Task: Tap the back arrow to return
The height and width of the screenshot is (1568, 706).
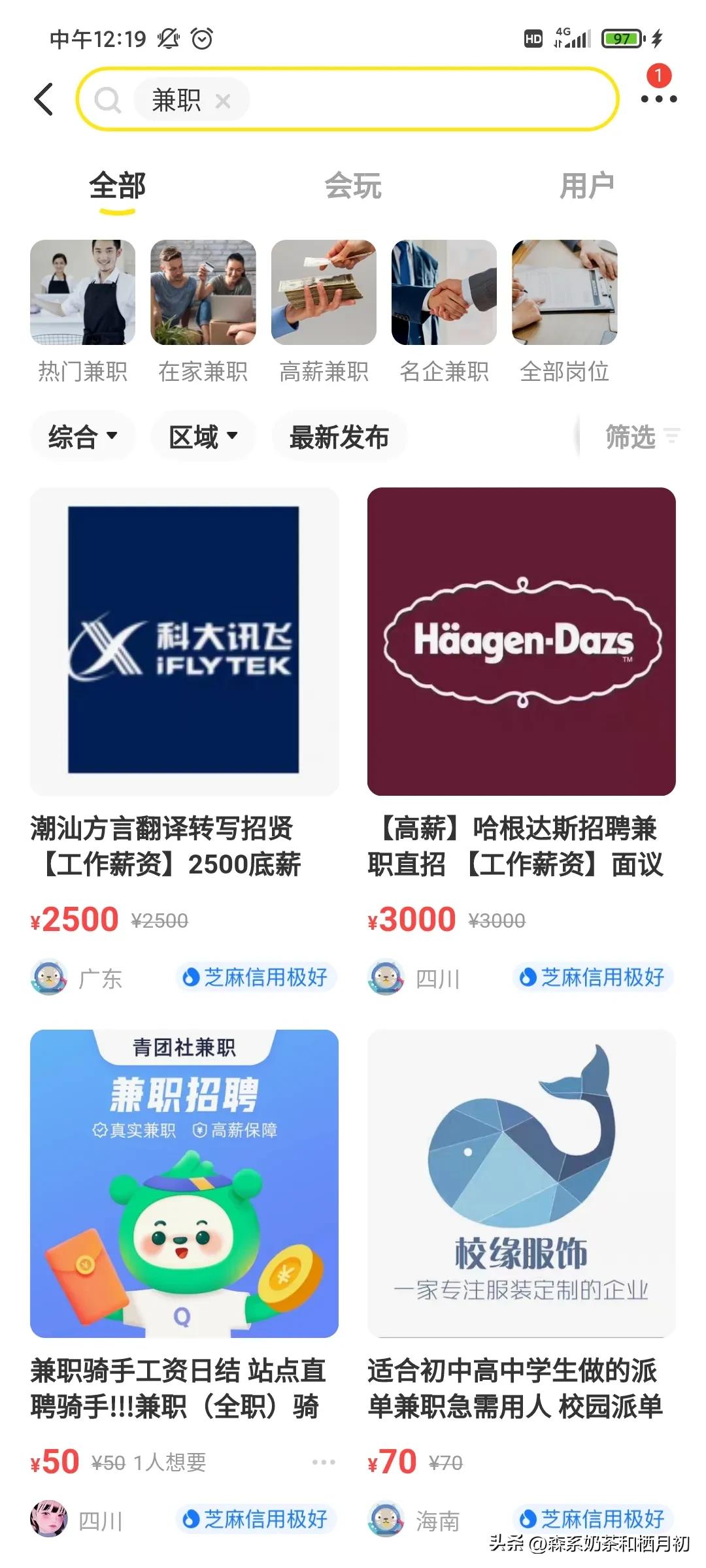Action: [43, 98]
